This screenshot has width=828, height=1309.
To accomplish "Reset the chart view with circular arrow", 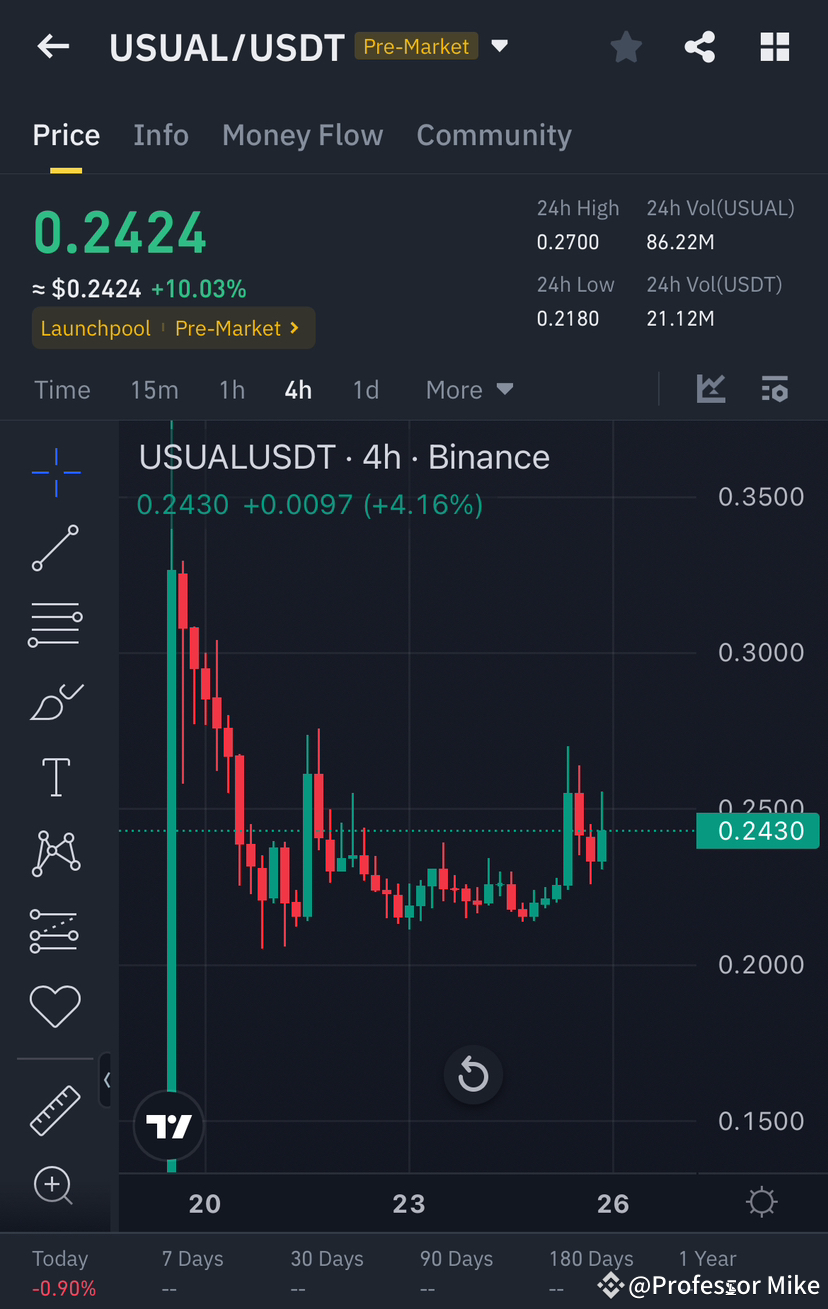I will (x=473, y=1075).
